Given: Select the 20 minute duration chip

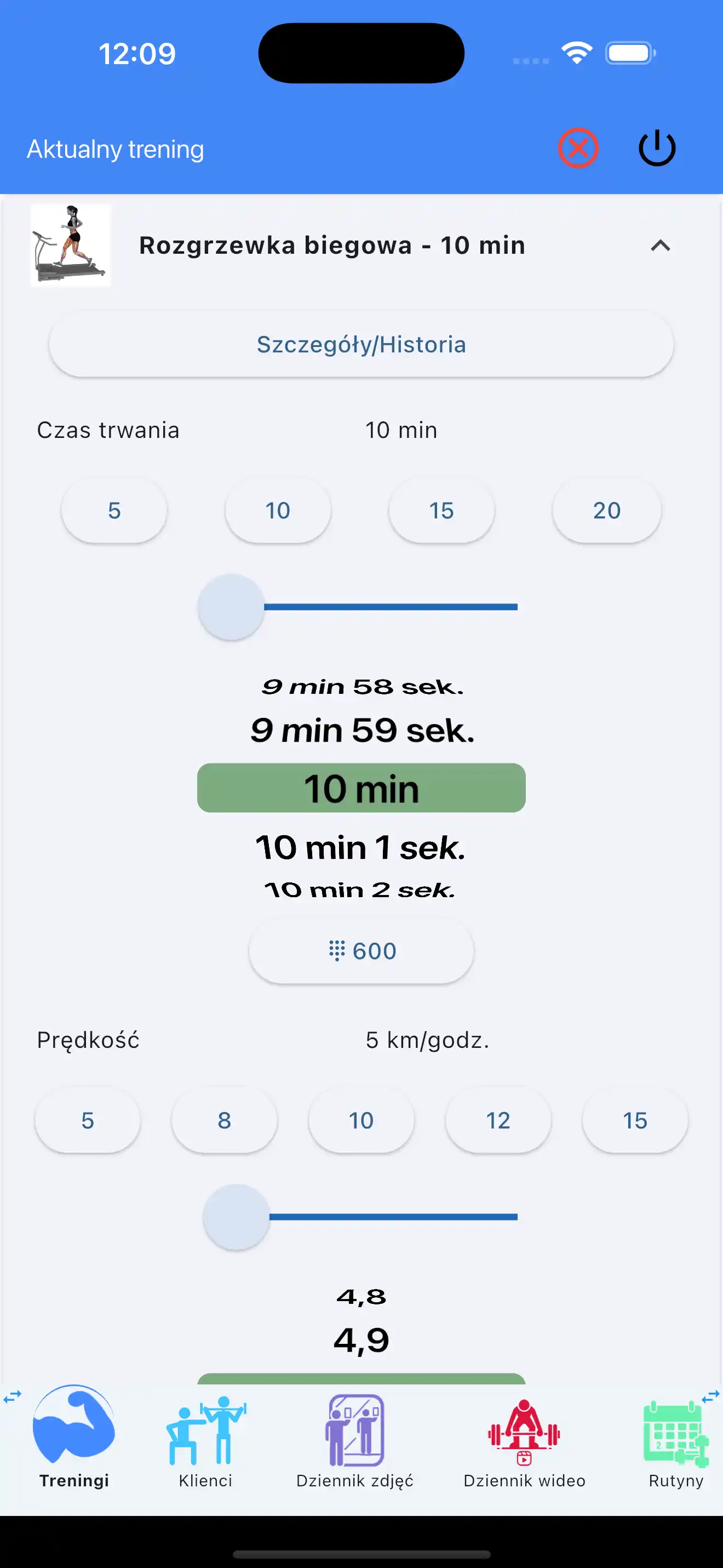Looking at the screenshot, I should 606,510.
